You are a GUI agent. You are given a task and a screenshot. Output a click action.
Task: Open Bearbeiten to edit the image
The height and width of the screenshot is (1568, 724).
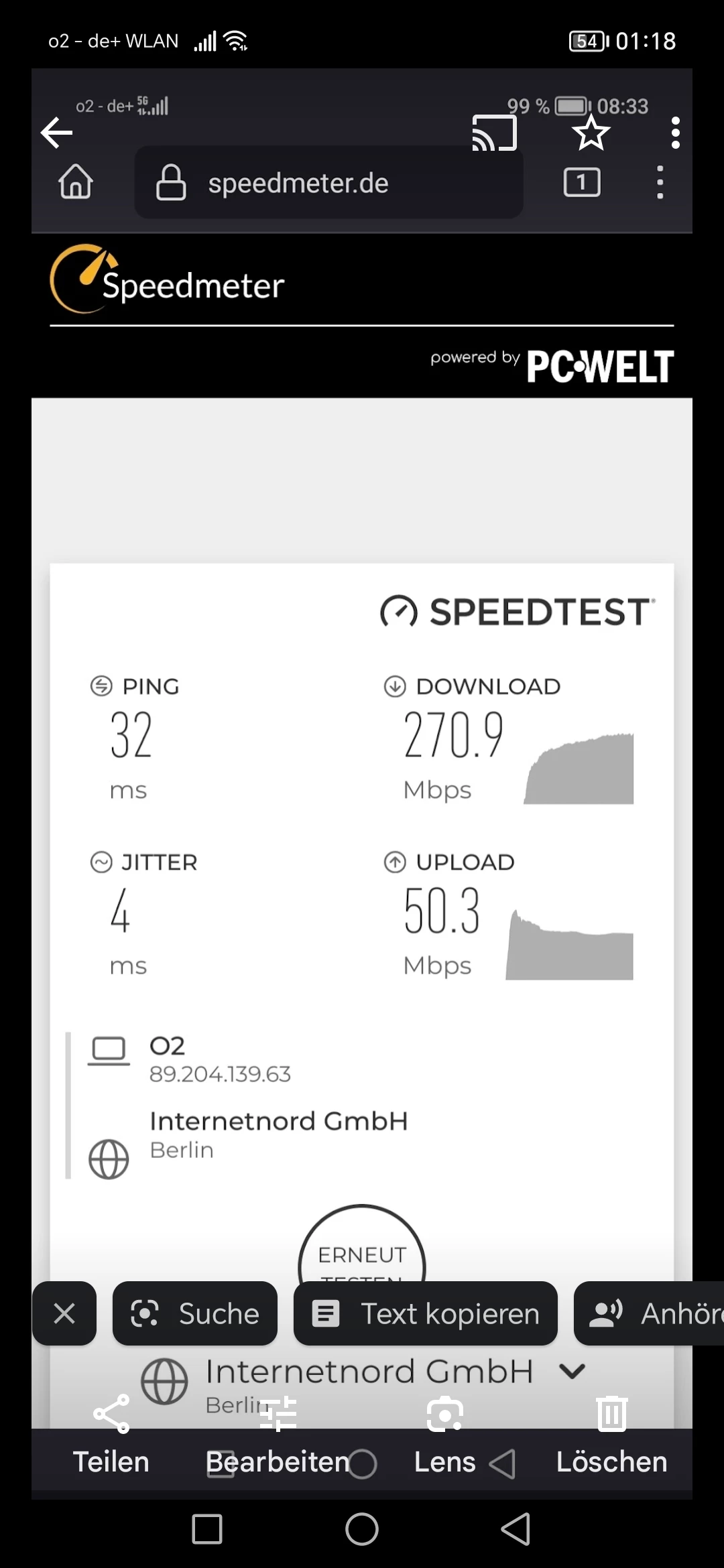pyautogui.click(x=278, y=1434)
